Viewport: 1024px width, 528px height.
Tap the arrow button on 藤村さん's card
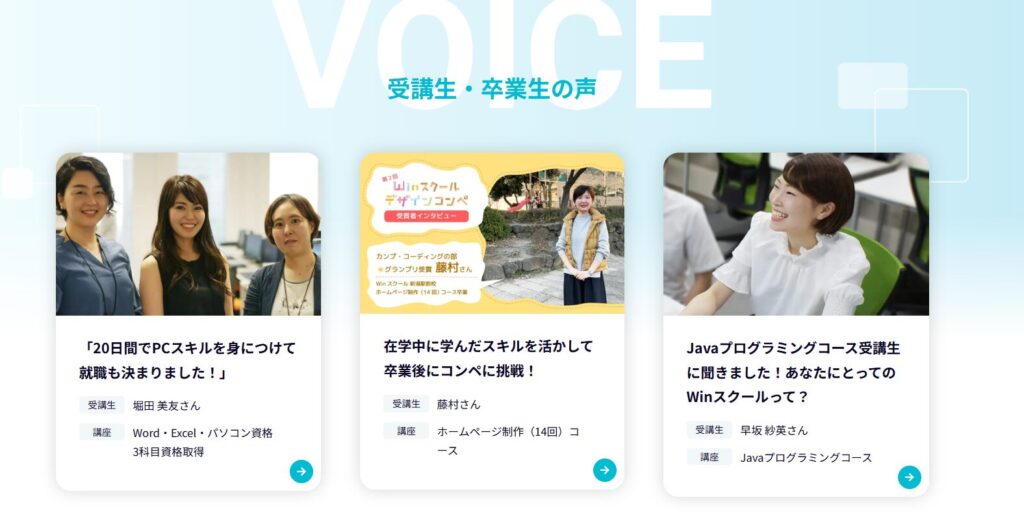click(604, 470)
